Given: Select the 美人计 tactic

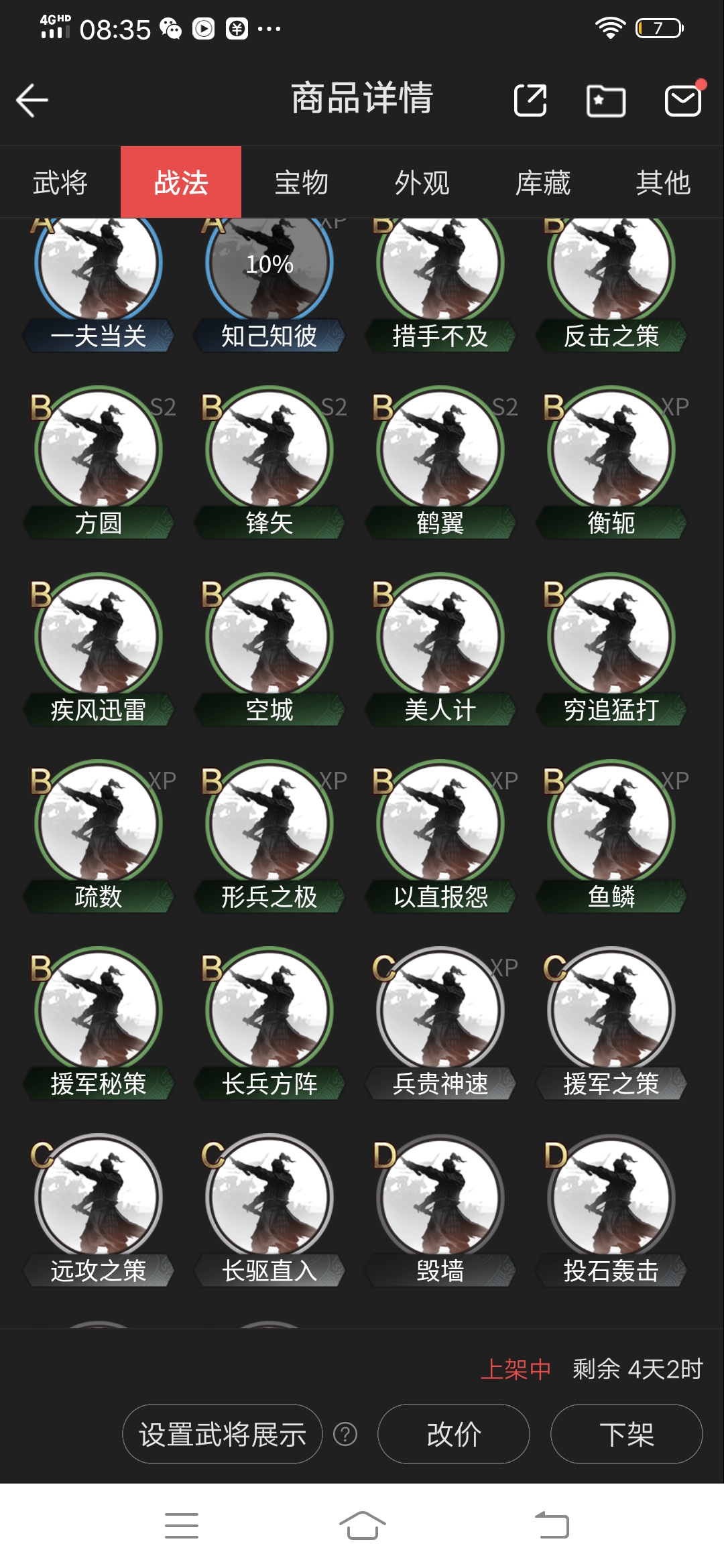Looking at the screenshot, I should tap(440, 649).
